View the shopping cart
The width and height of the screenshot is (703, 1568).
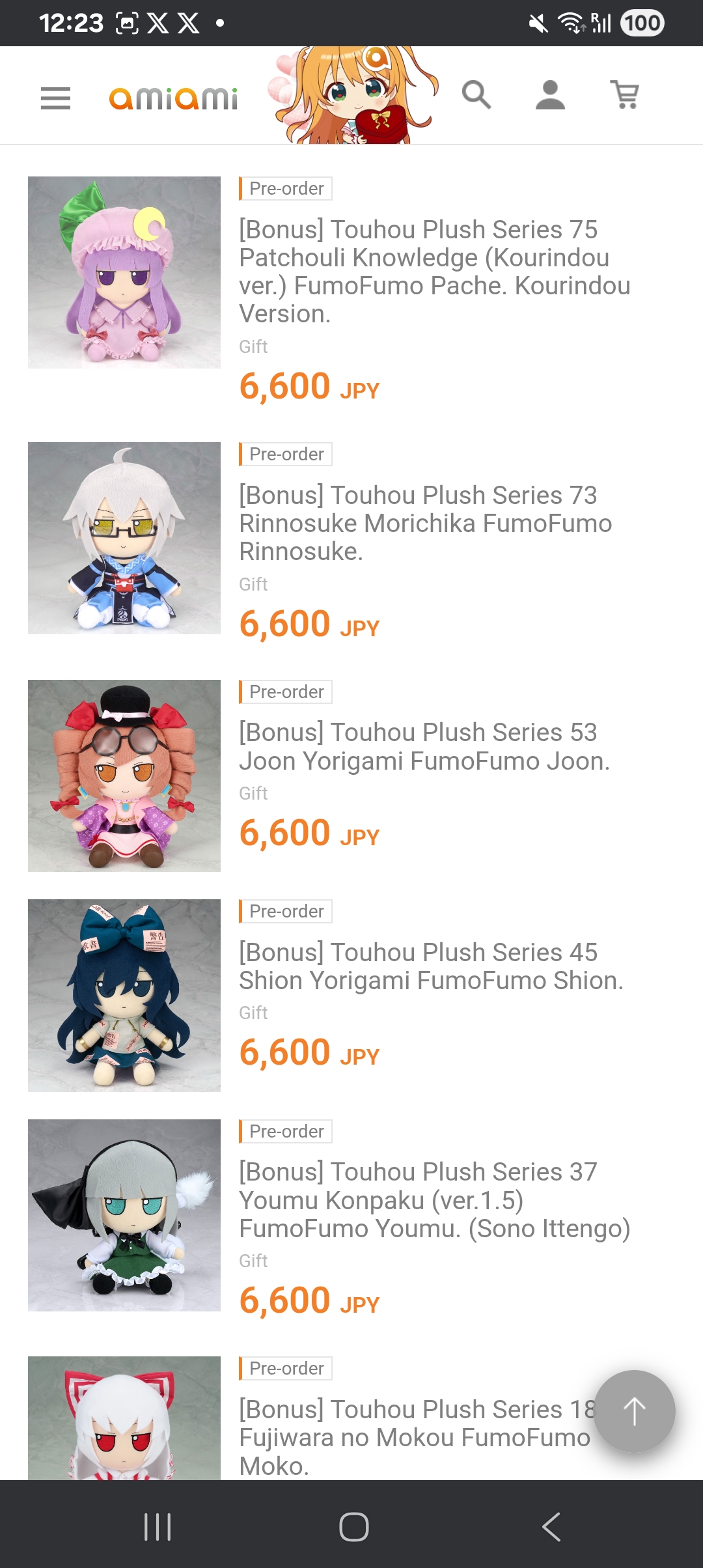pyautogui.click(x=625, y=95)
